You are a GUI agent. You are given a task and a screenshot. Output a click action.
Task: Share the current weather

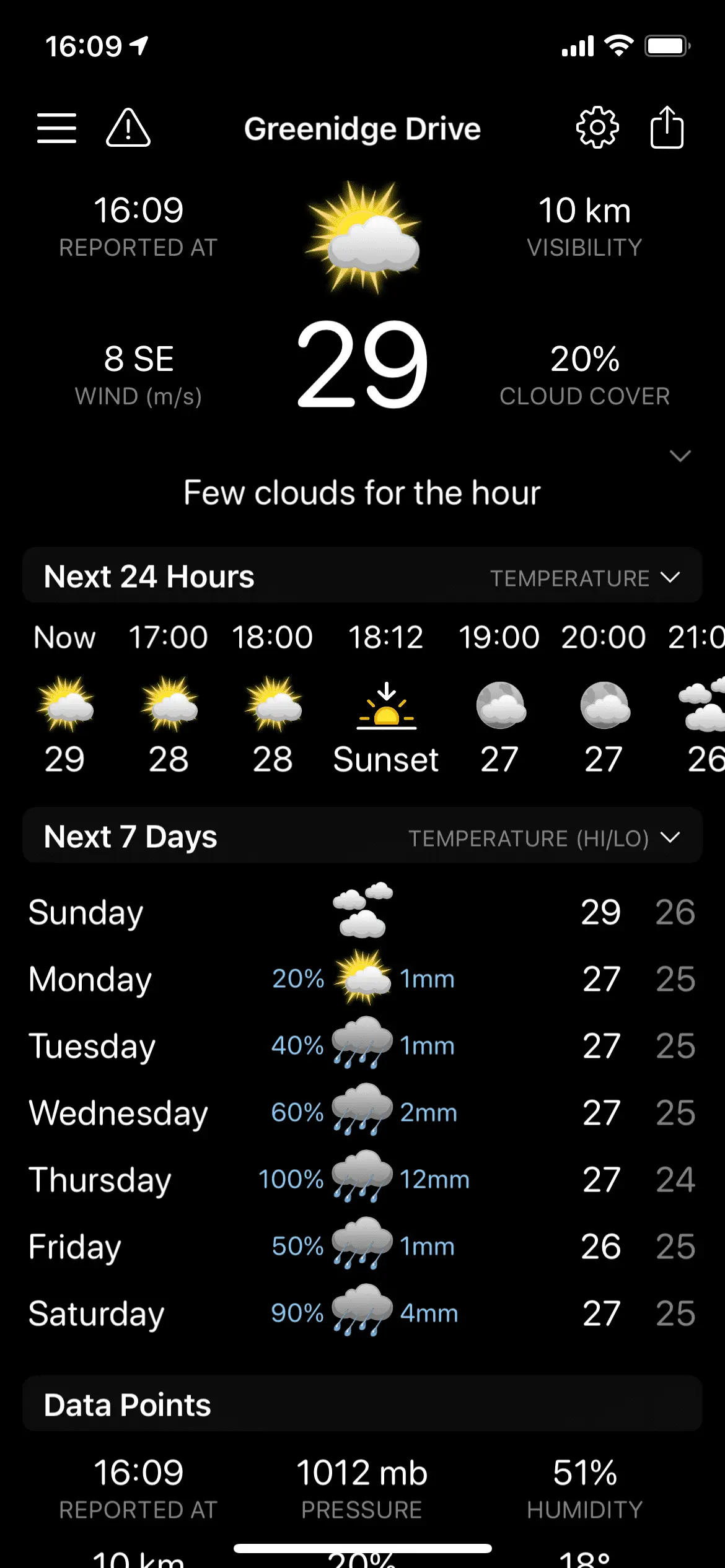tap(667, 128)
